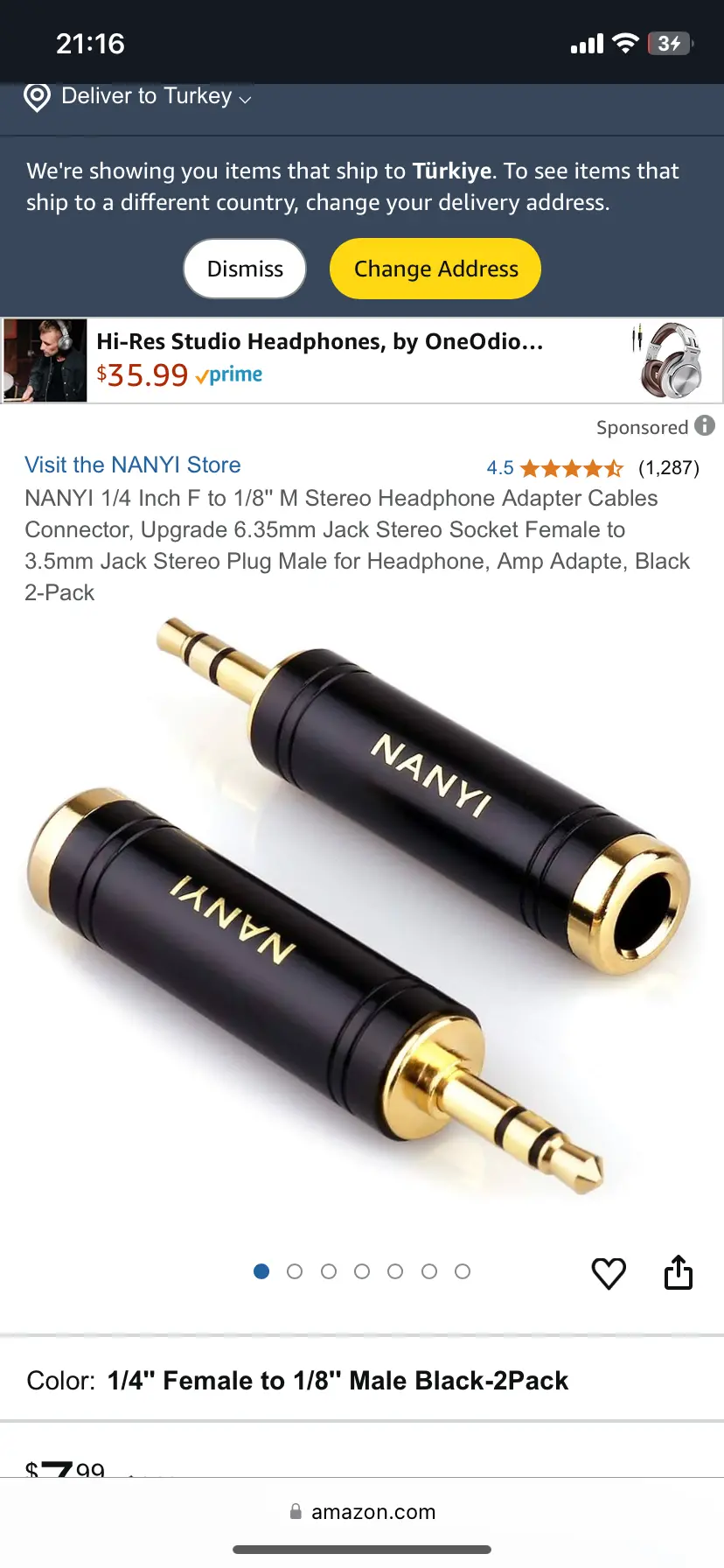
Task: Visit the NANYI Store link
Action: coord(133,465)
